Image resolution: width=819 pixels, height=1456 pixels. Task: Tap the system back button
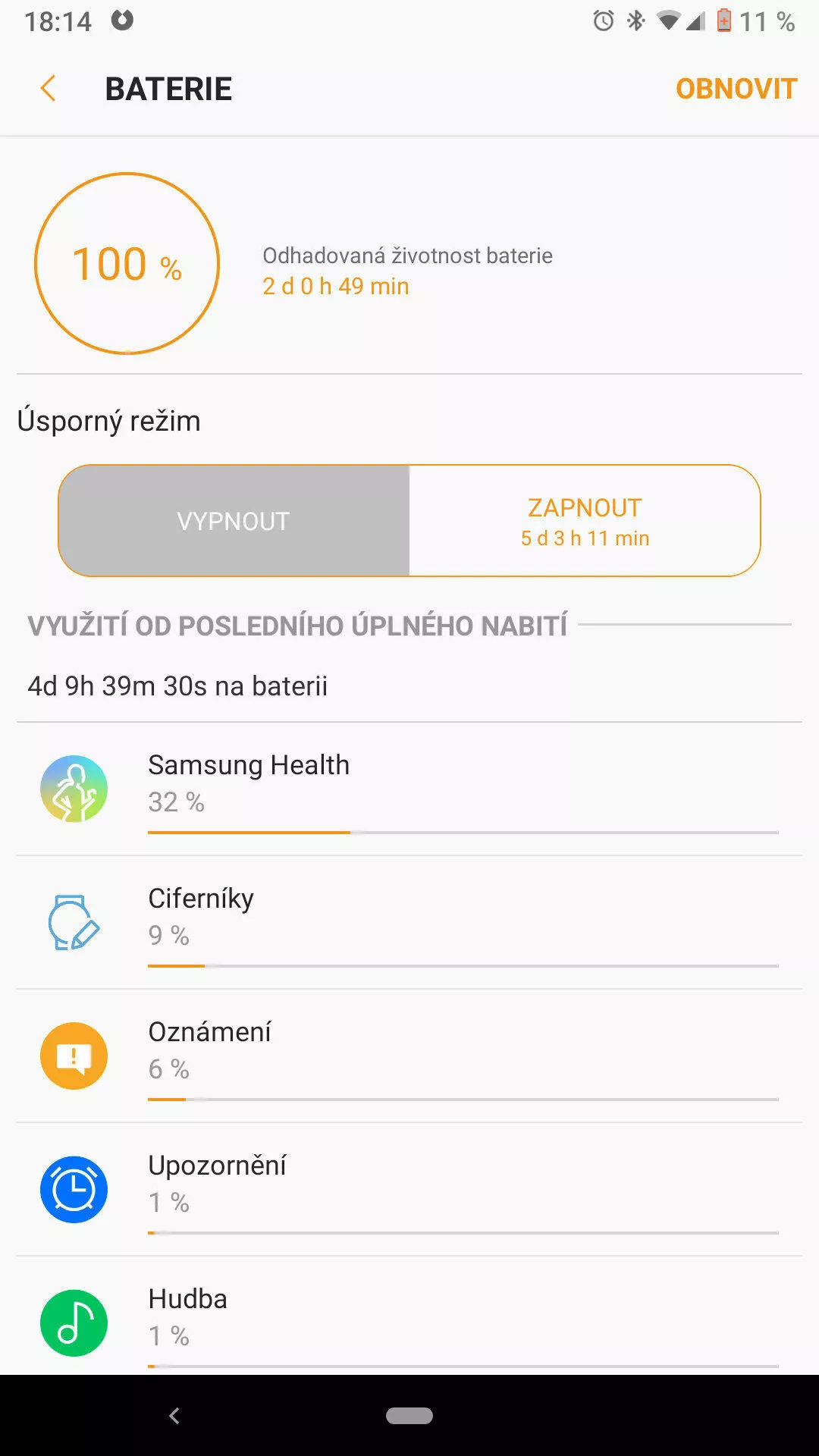point(174,1416)
